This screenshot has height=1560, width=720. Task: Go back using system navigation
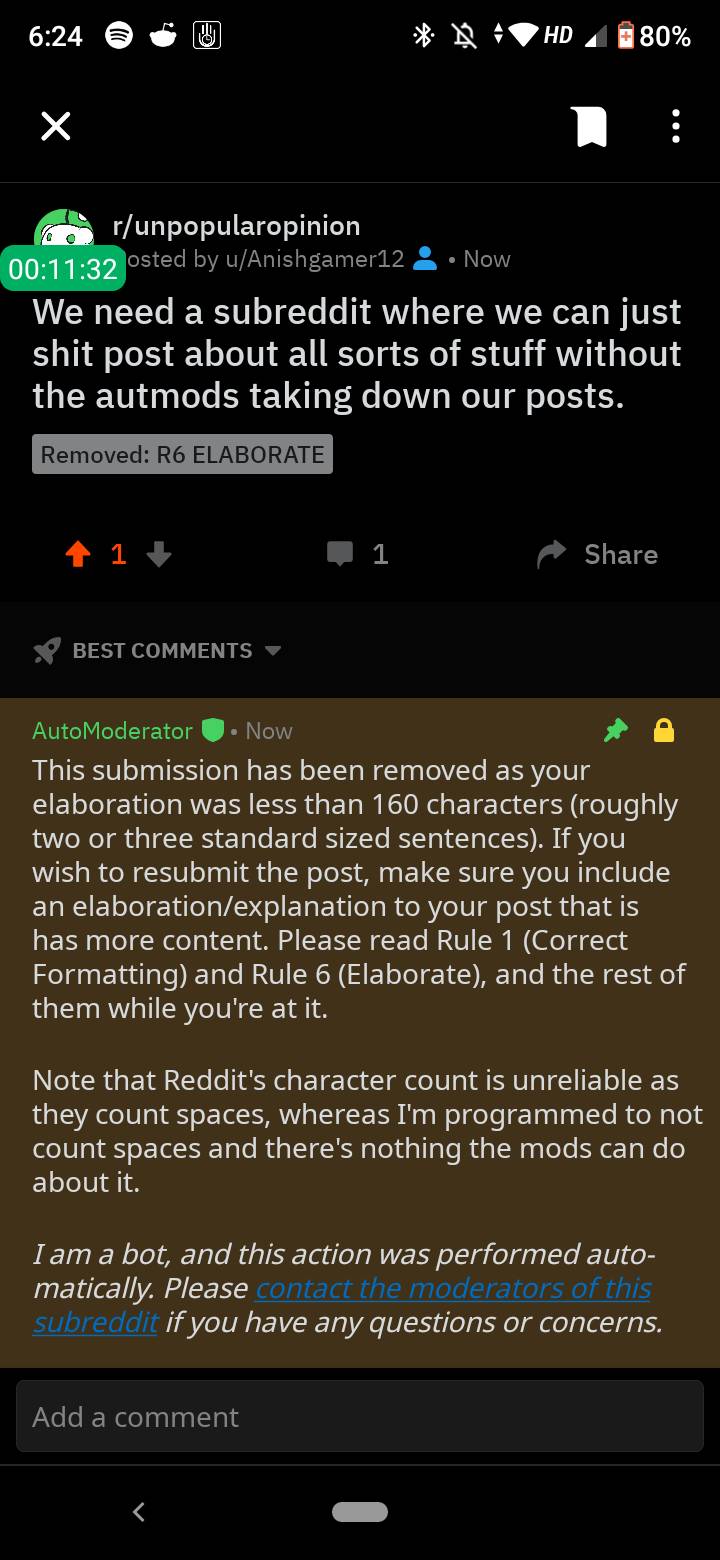139,1512
